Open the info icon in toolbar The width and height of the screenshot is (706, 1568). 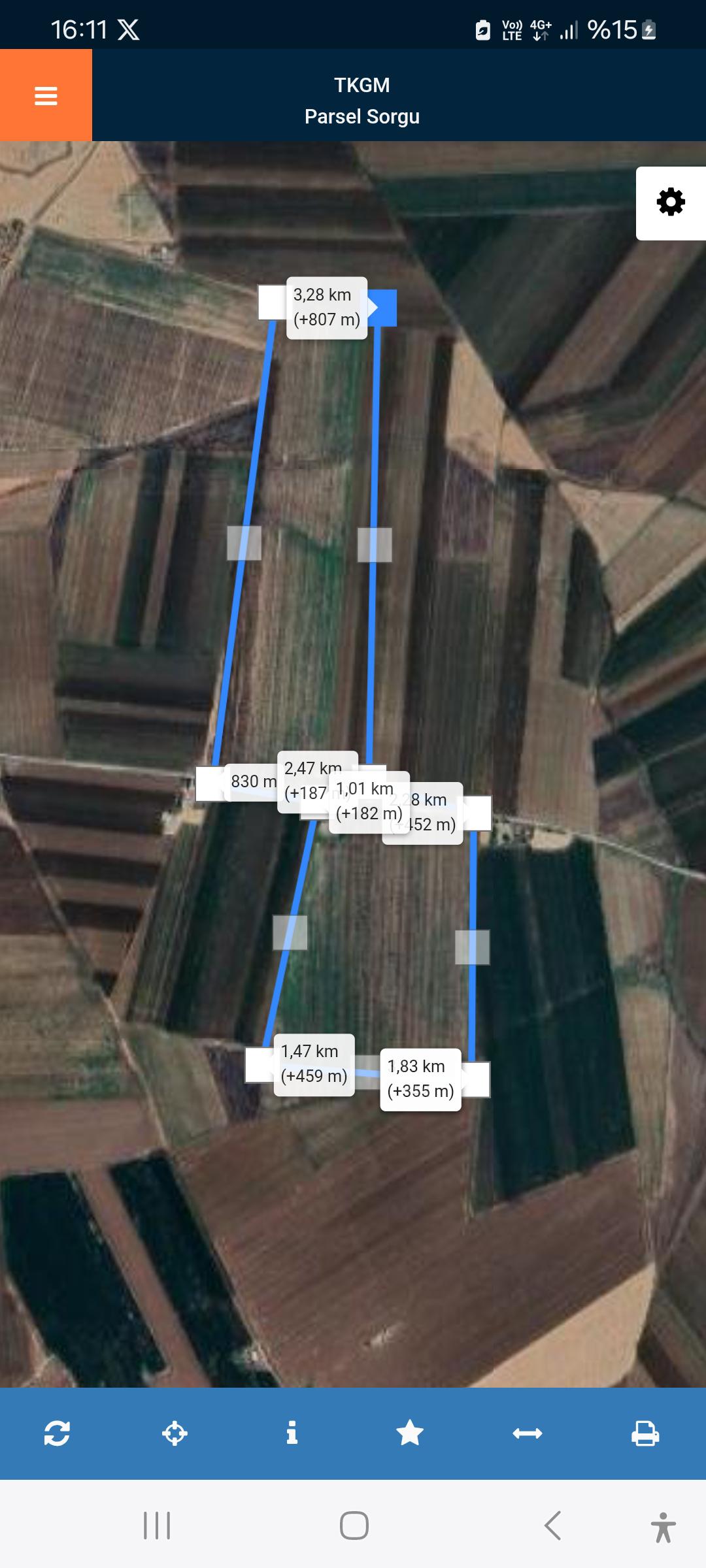tap(292, 1433)
